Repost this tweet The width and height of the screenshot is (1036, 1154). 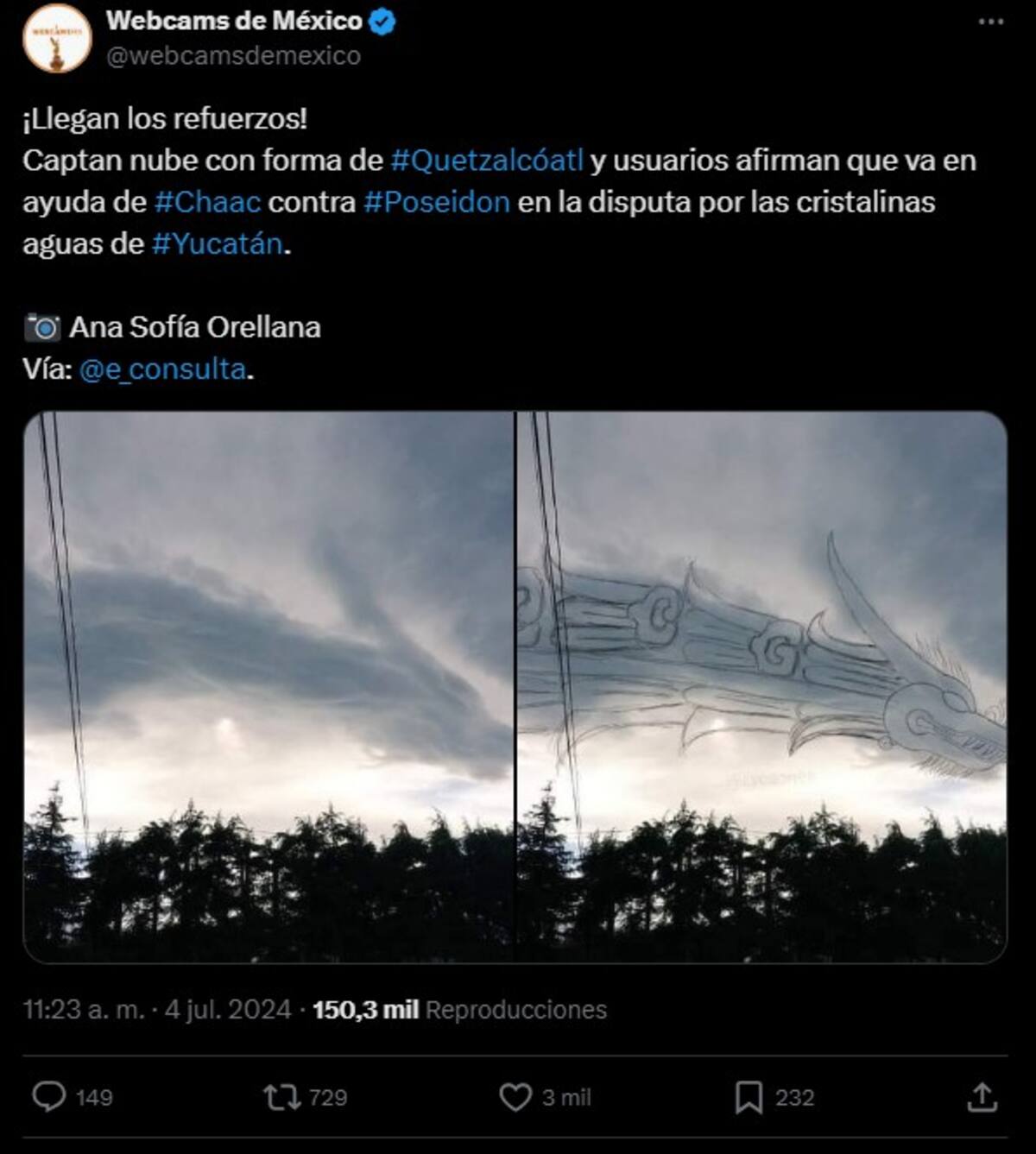click(281, 1097)
